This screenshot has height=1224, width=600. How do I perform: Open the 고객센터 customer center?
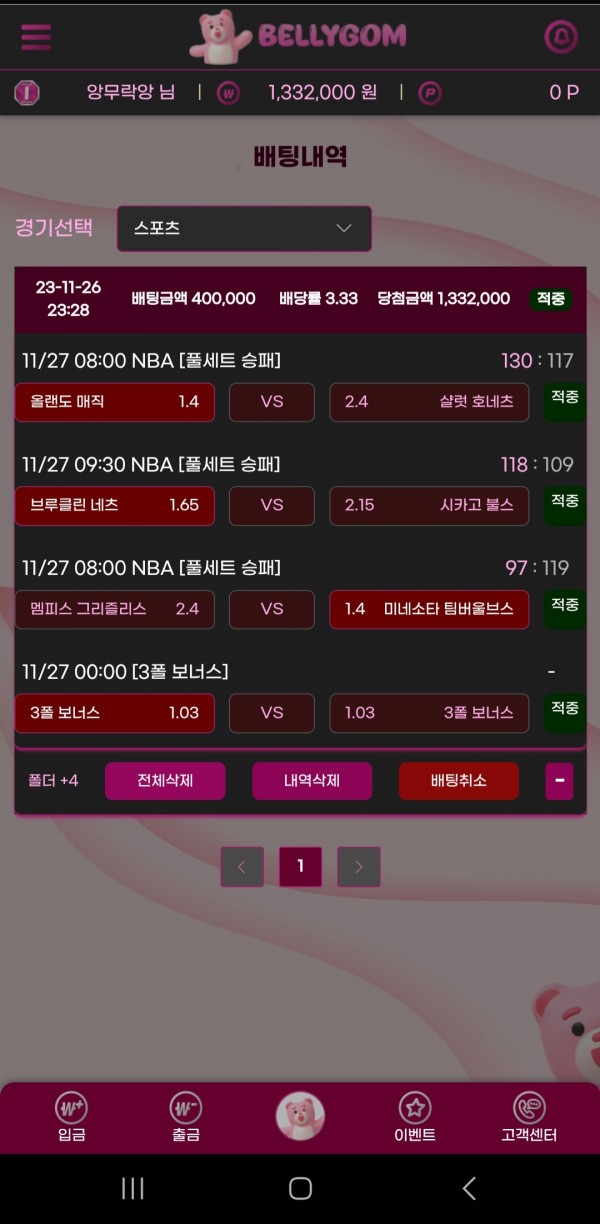click(528, 1116)
